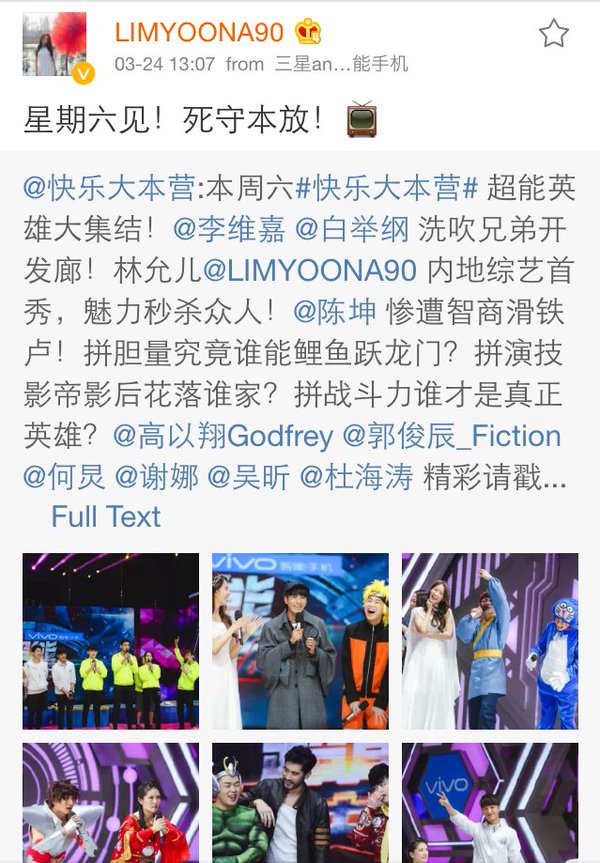Open the @陈坤 profile link

[335, 312]
